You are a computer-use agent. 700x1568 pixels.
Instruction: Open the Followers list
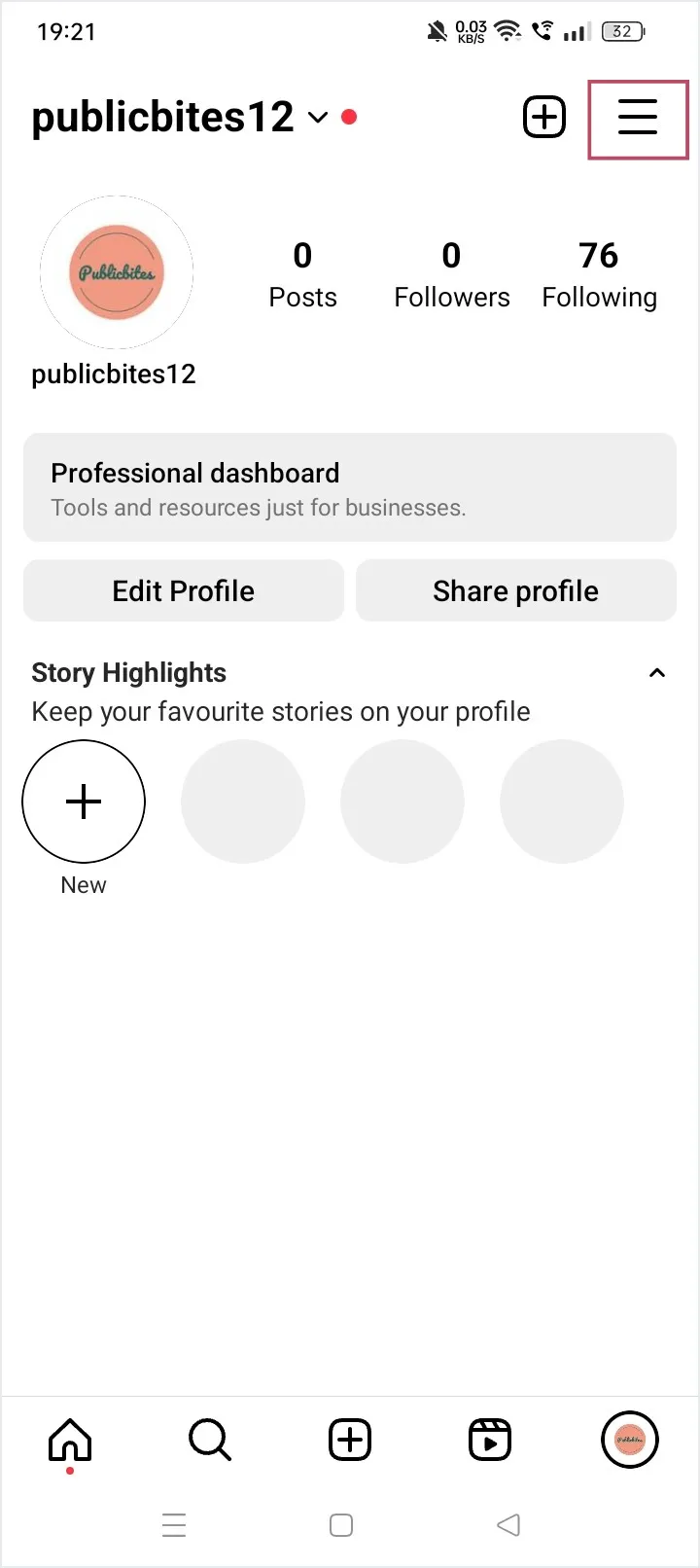pyautogui.click(x=451, y=274)
